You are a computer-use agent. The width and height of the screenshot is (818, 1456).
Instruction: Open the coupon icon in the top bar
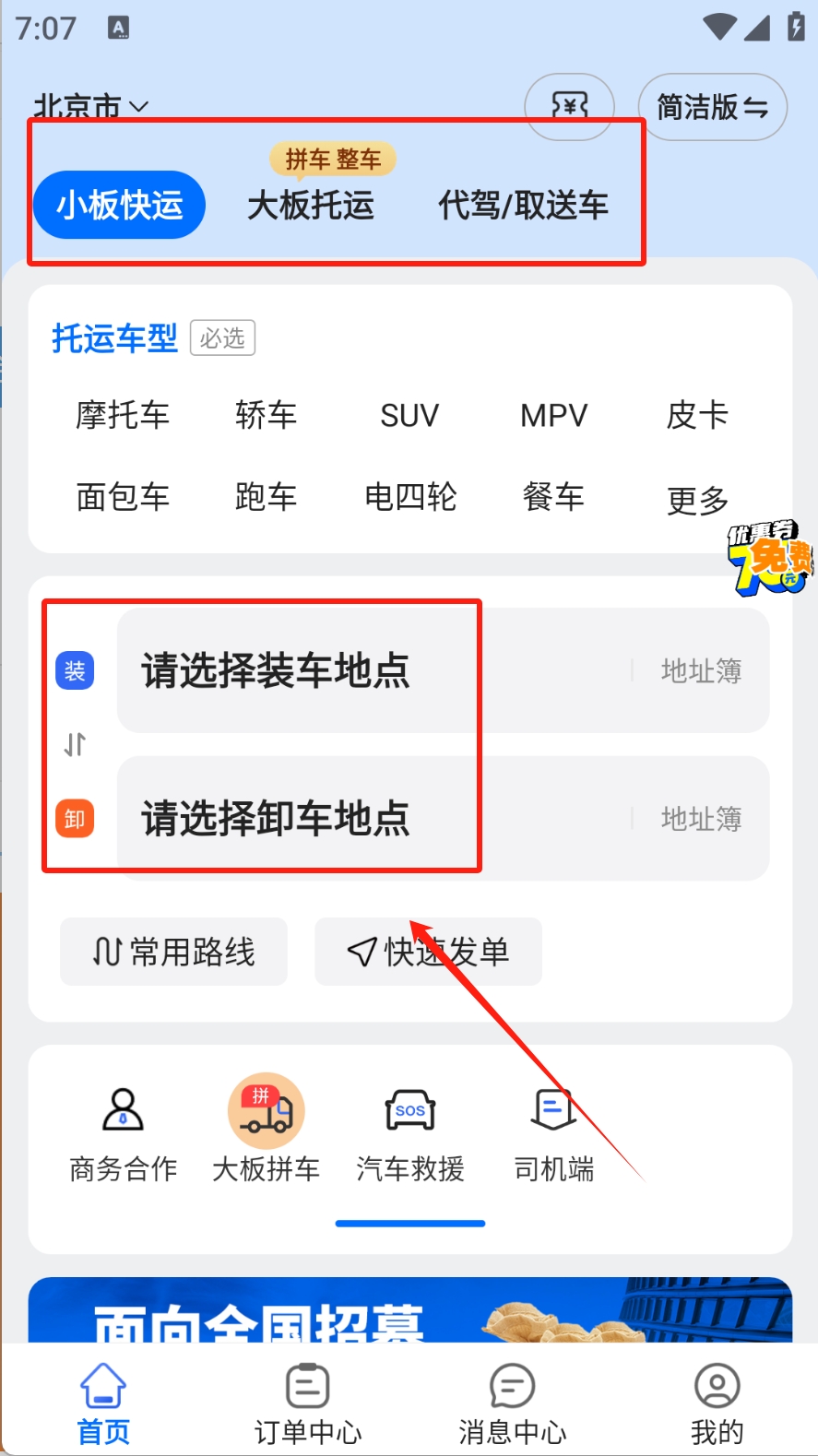[x=569, y=106]
